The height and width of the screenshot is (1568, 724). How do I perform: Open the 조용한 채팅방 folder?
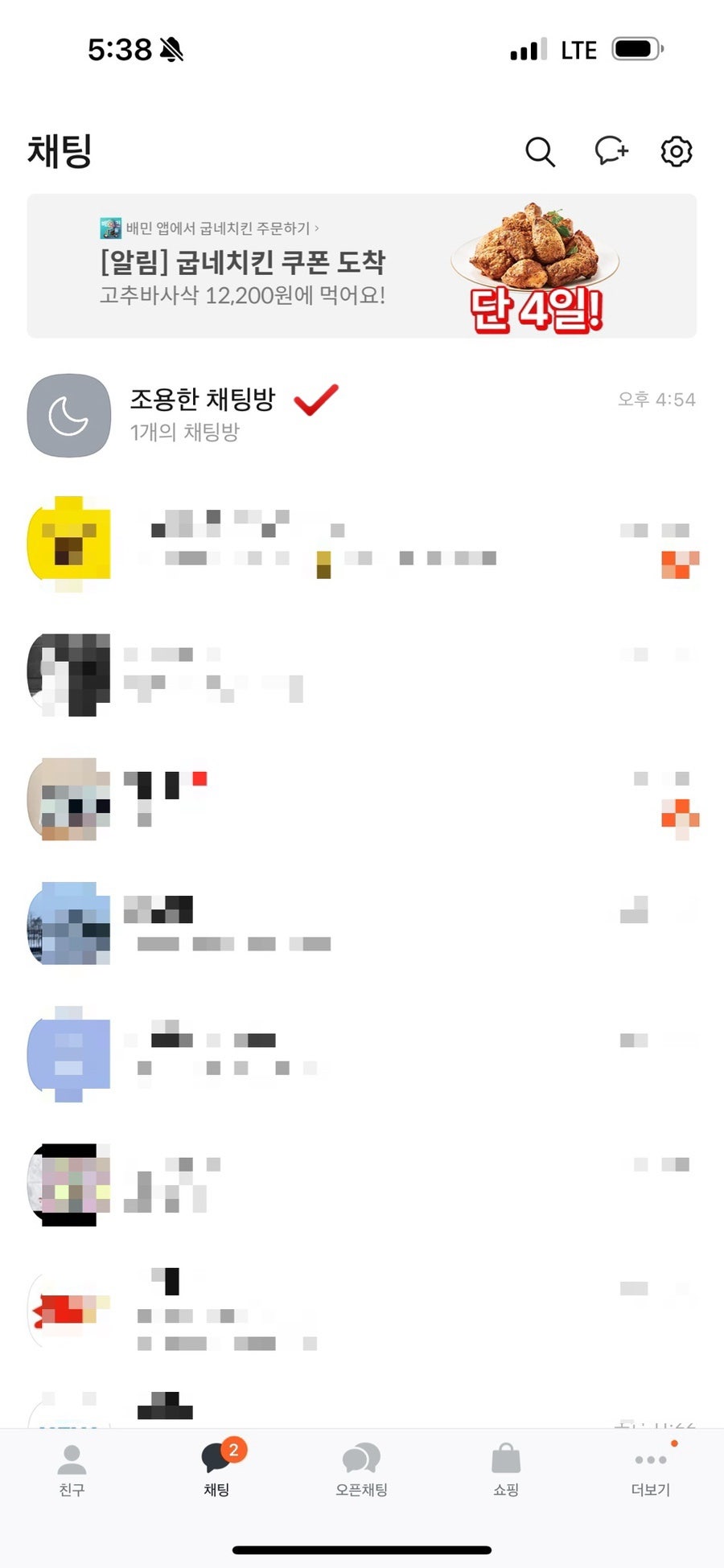tap(361, 415)
